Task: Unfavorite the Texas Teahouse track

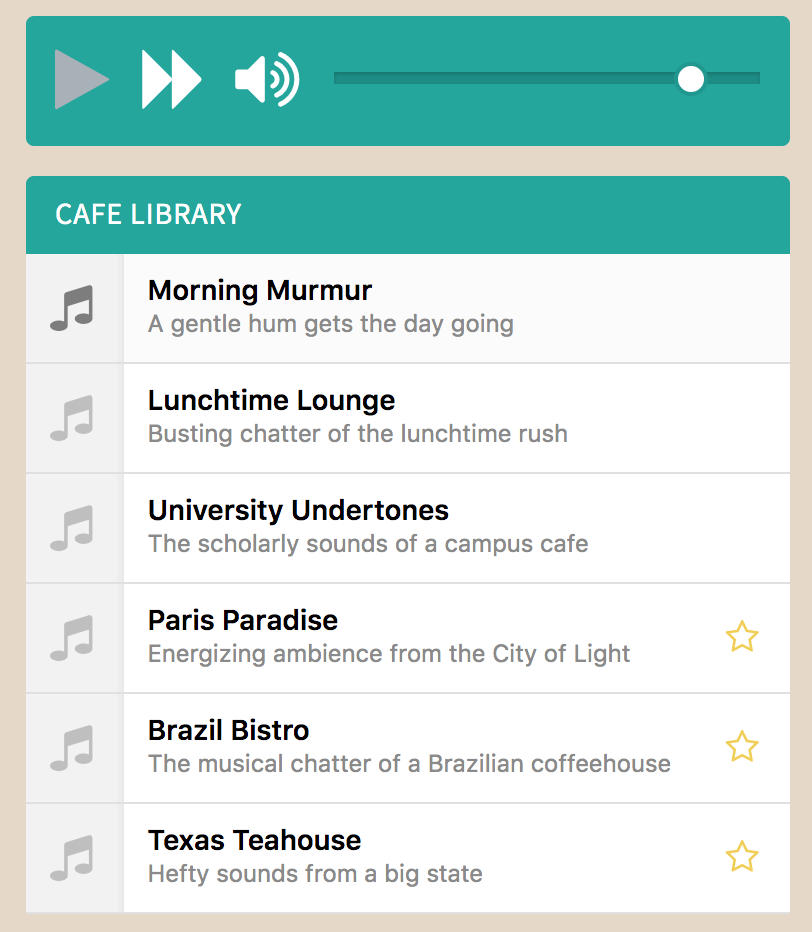Action: click(742, 857)
